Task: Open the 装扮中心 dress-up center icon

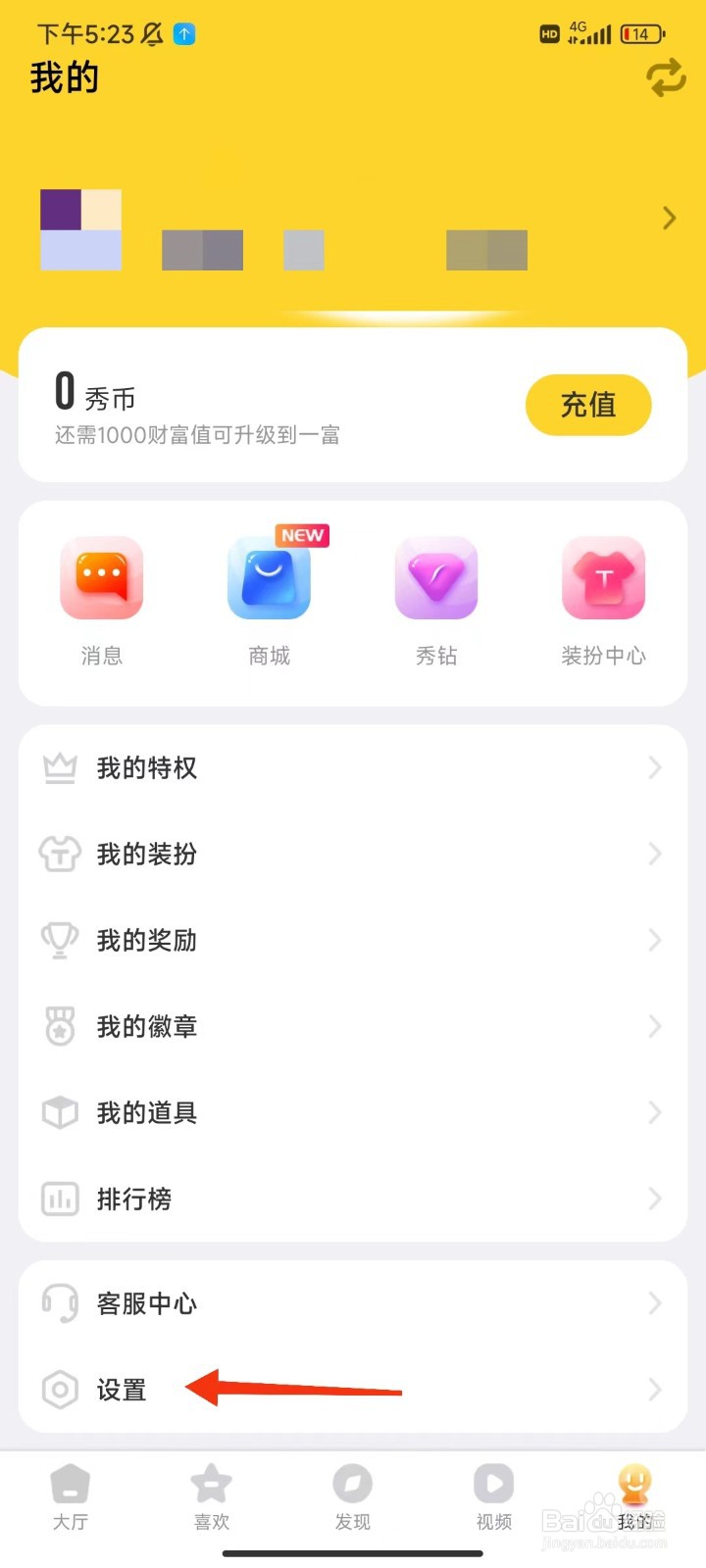Action: coord(603,578)
